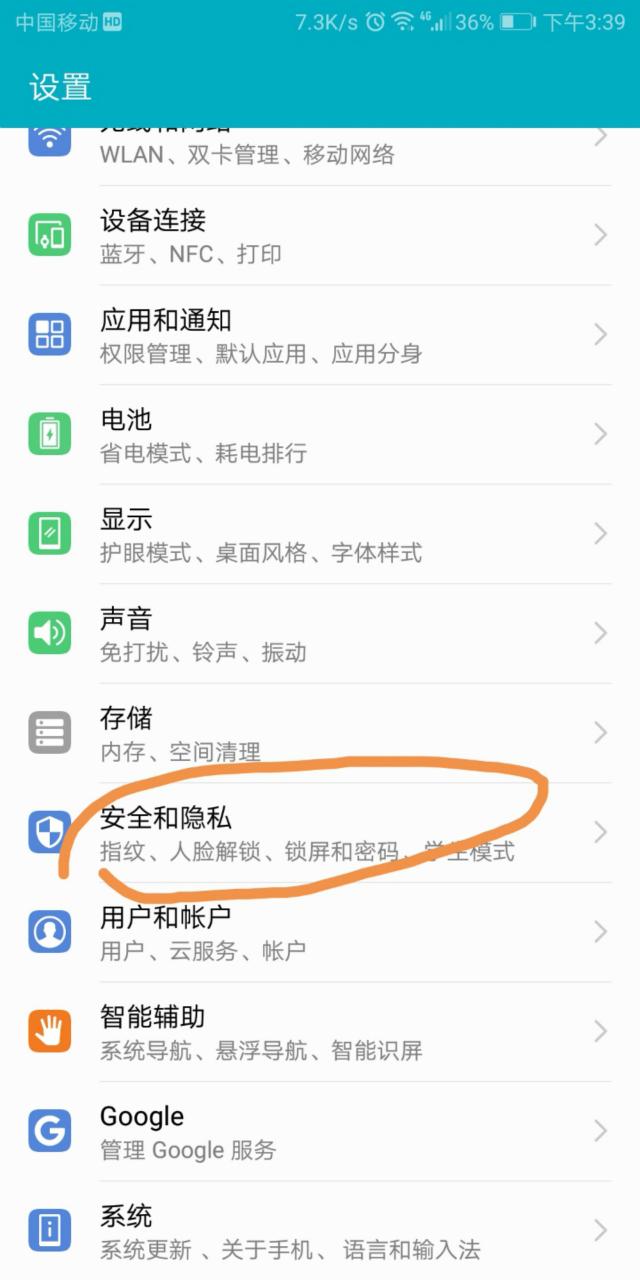
Task: Open 电池 settings
Action: click(x=320, y=434)
